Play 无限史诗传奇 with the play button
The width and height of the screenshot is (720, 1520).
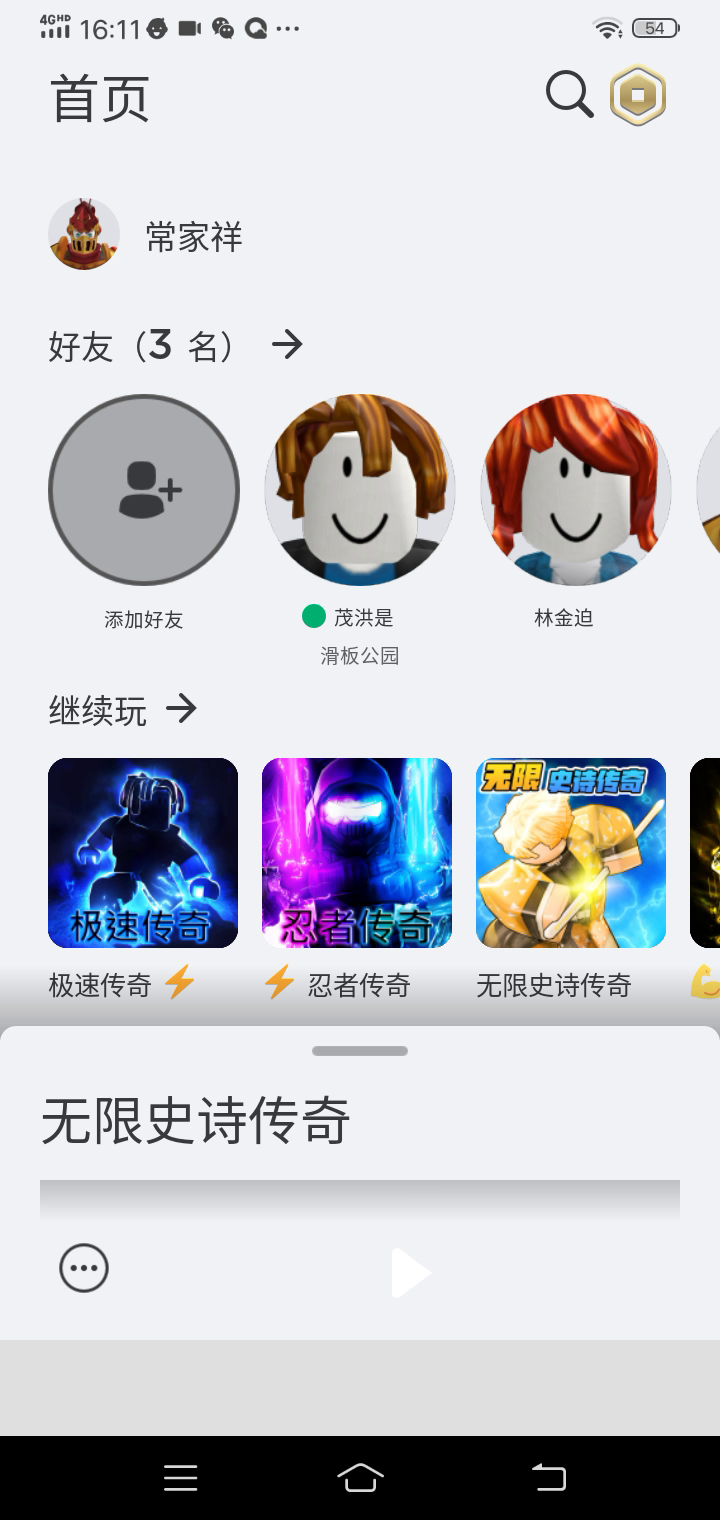(x=410, y=1272)
